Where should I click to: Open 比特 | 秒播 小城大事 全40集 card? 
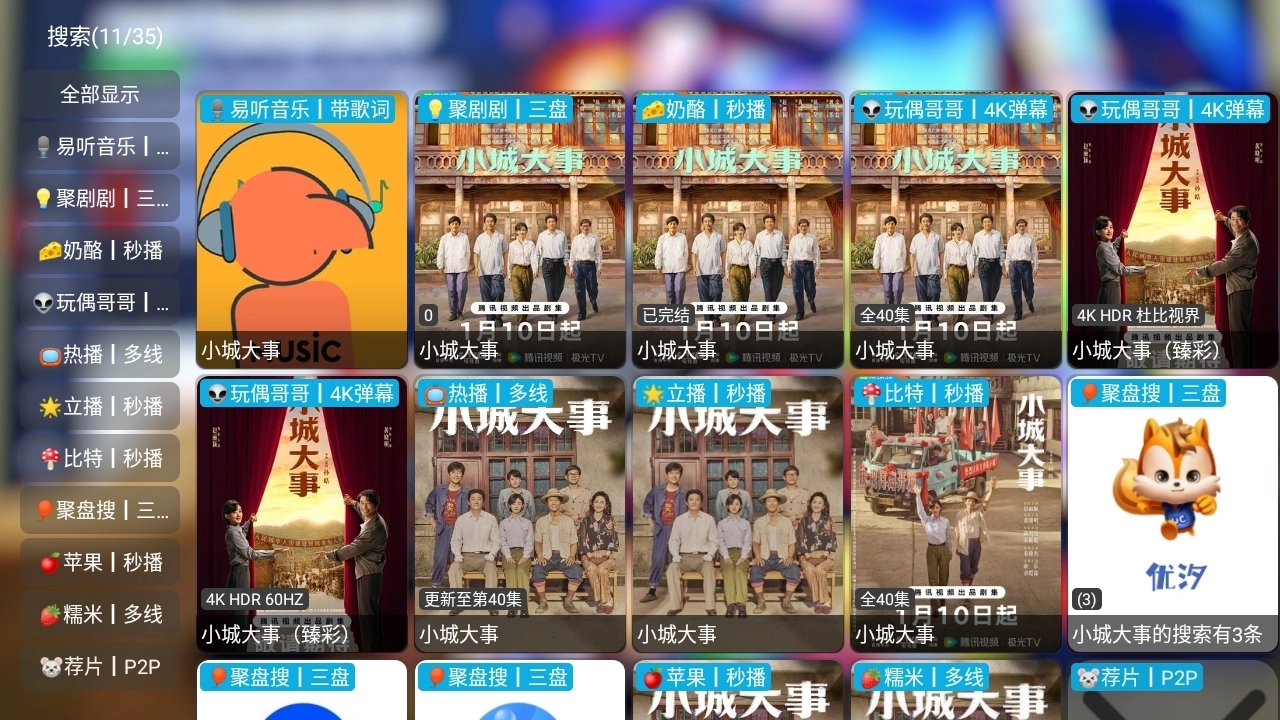[956, 514]
